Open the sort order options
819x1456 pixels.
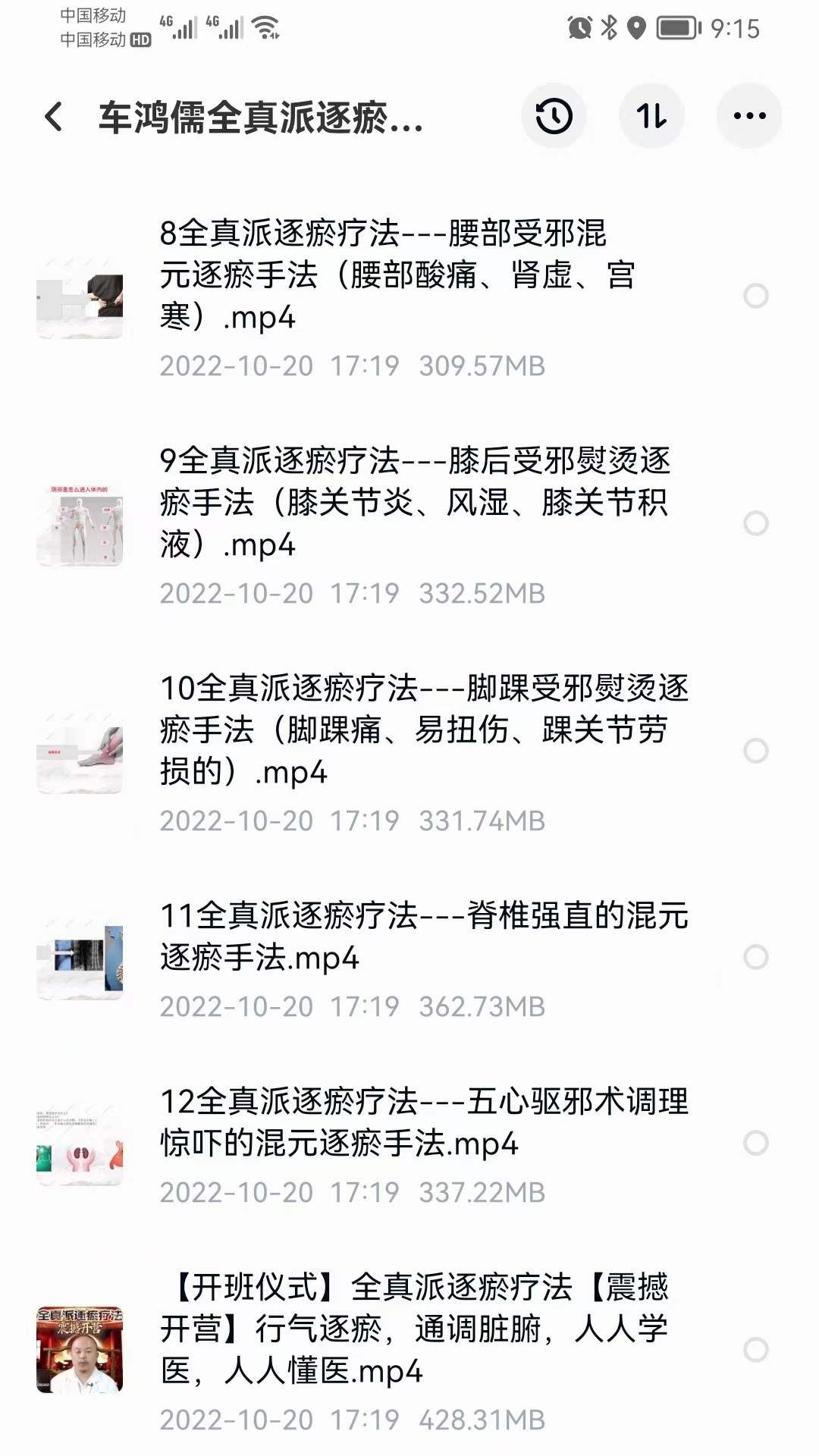point(651,116)
